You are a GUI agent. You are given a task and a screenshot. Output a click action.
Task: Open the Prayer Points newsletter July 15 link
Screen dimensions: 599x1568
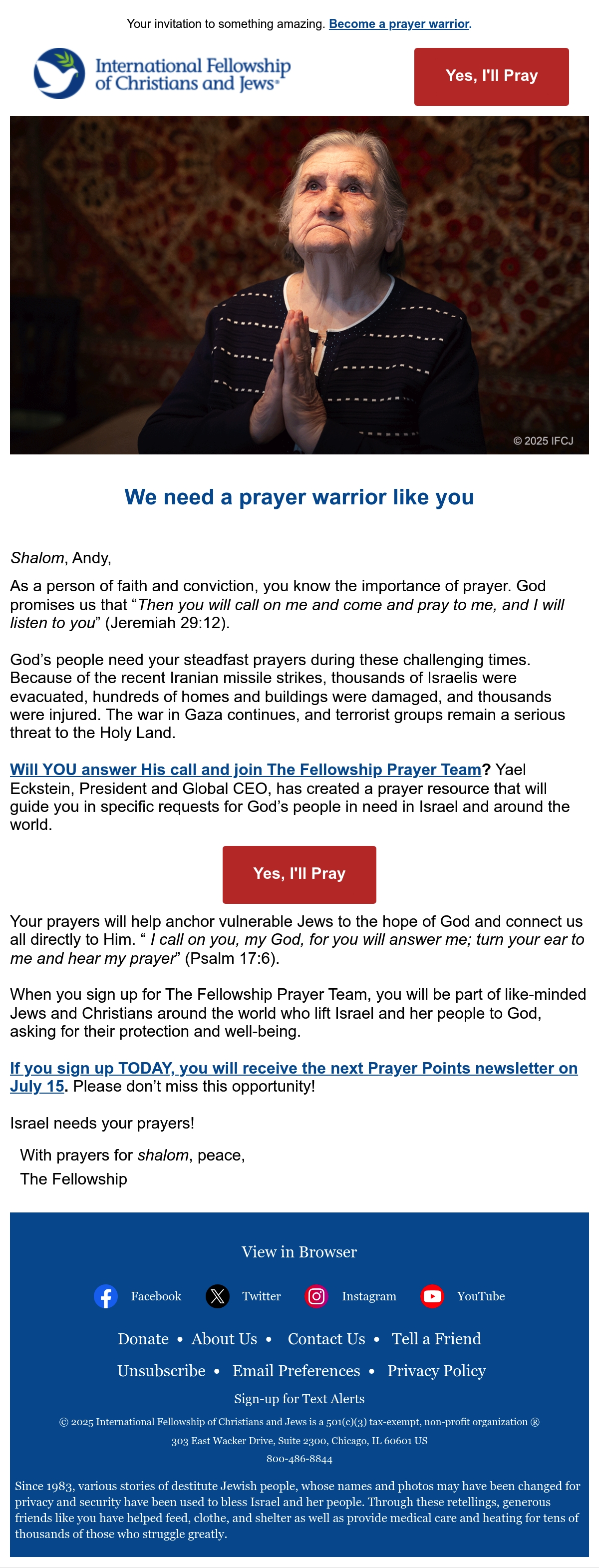pos(294,1077)
